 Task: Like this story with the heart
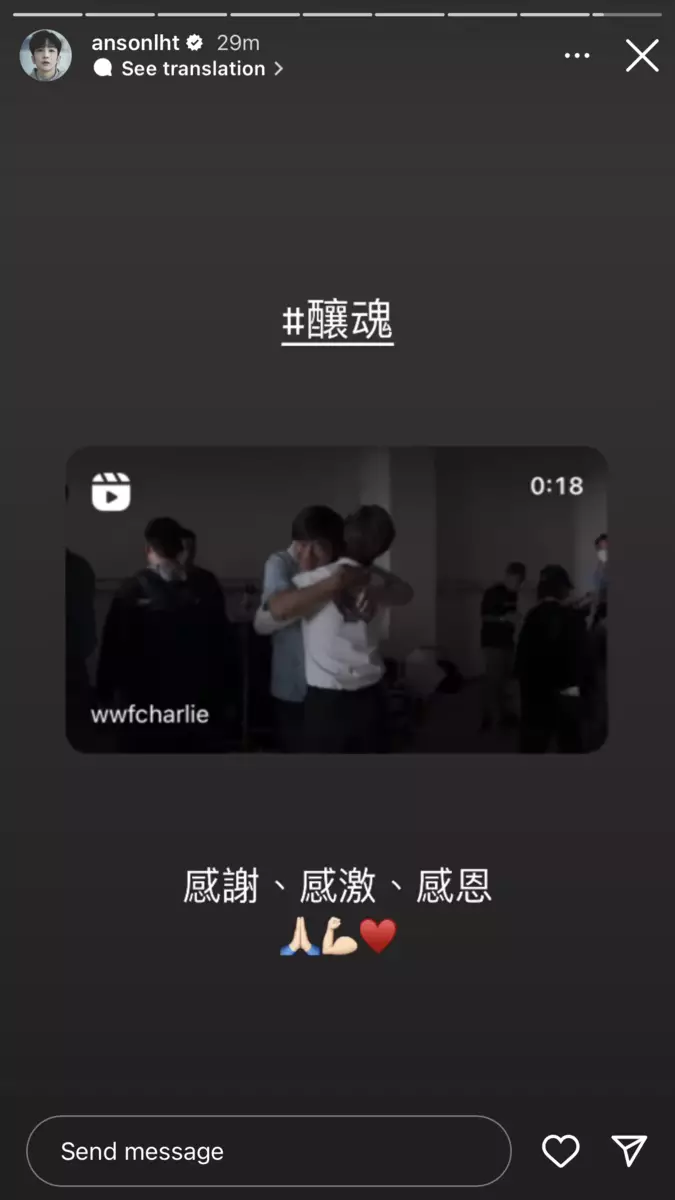click(x=560, y=1151)
